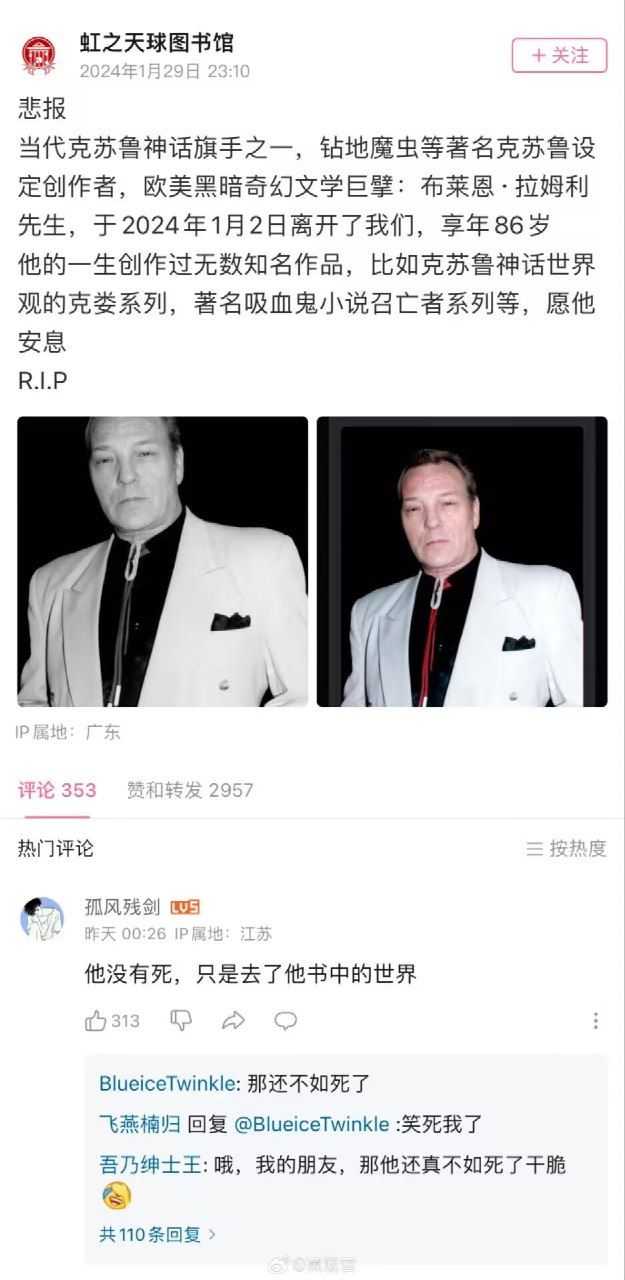Share 孤风残剑's comment
Image resolution: width=625 pixels, height=1280 pixels.
coord(233,1021)
